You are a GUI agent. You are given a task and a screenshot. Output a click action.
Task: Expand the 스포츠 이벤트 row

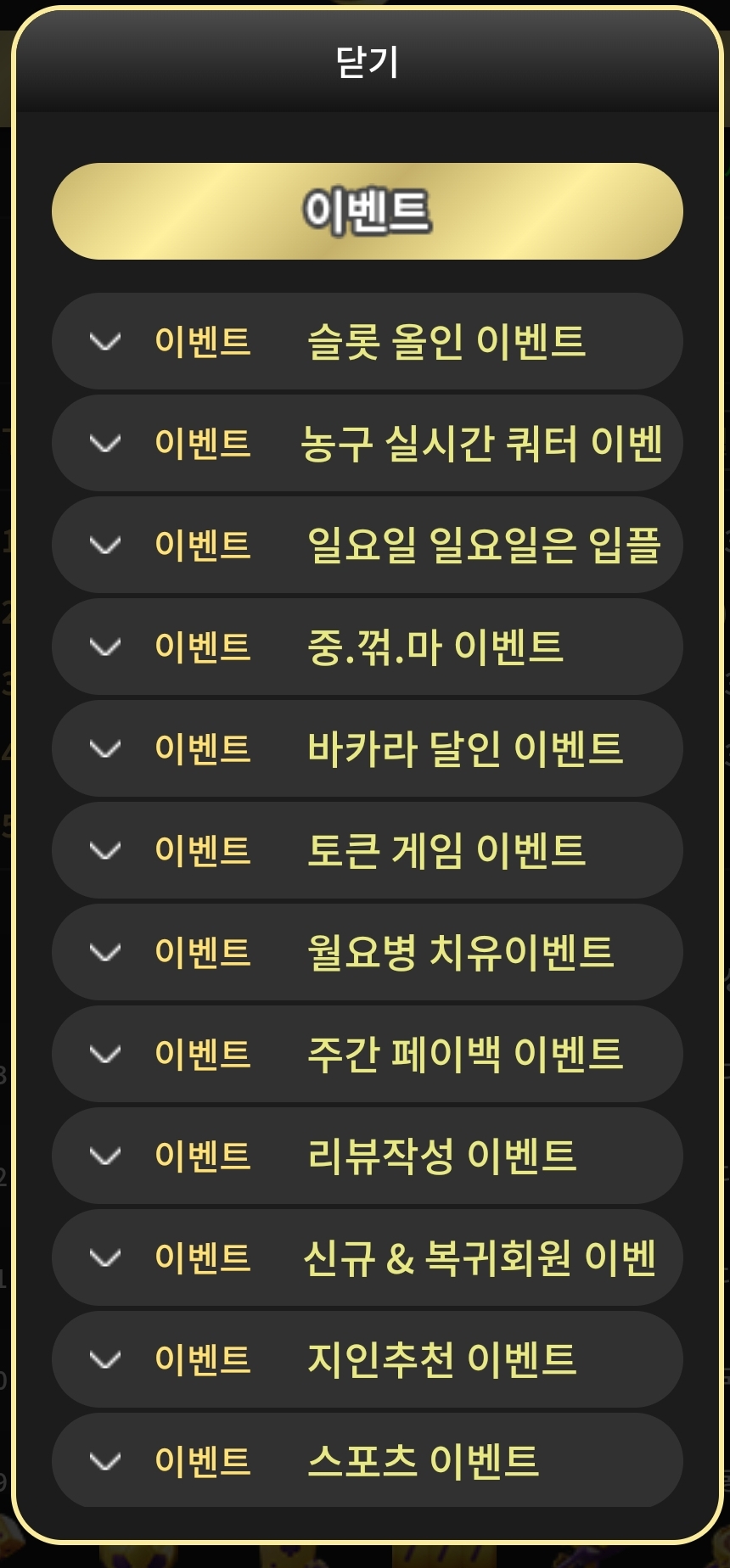click(367, 1459)
